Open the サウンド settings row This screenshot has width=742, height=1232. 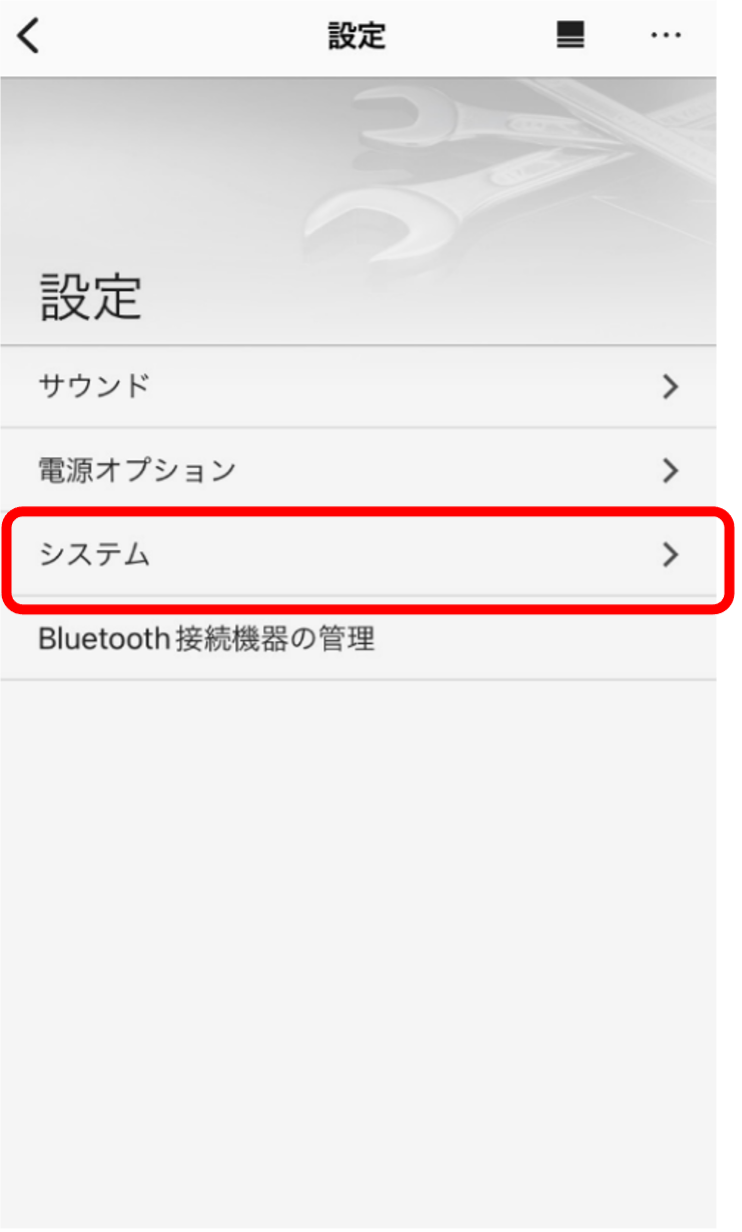[x=358, y=386]
